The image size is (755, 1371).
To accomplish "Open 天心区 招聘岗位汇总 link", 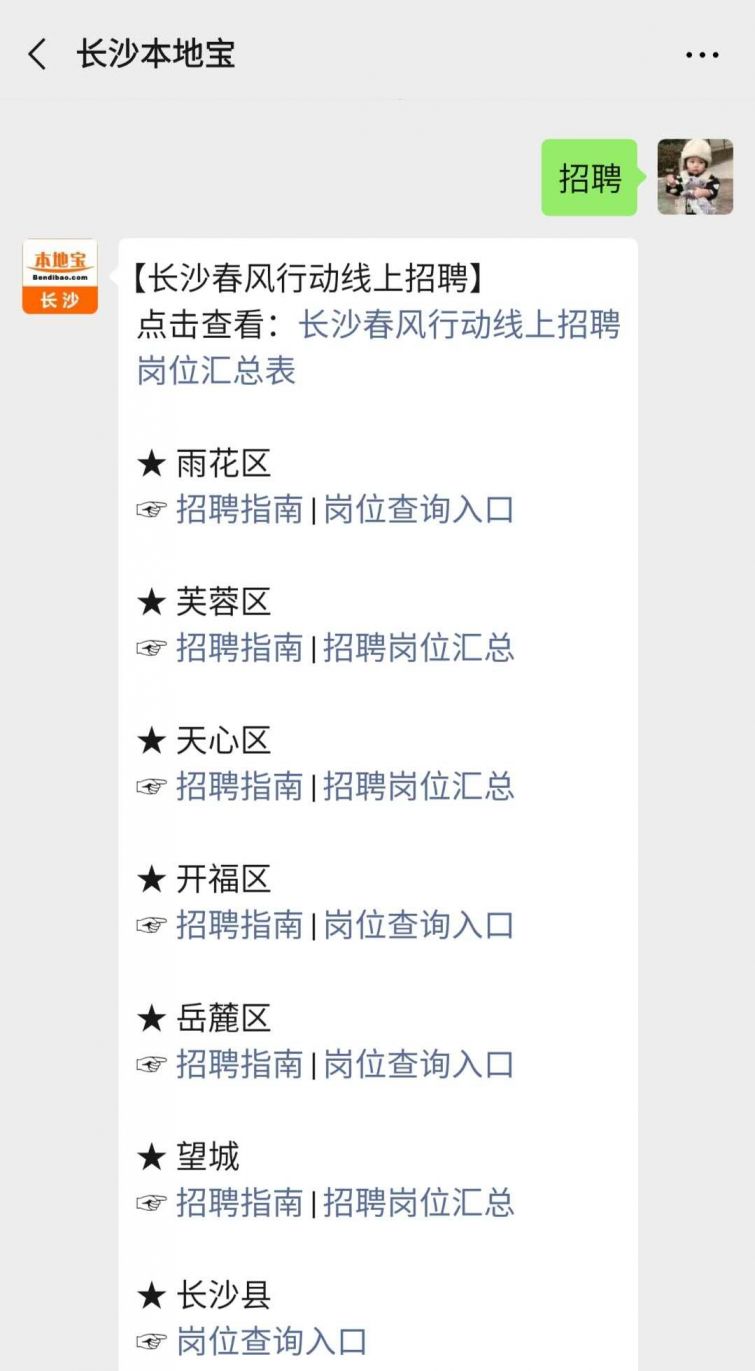I will coord(419,787).
